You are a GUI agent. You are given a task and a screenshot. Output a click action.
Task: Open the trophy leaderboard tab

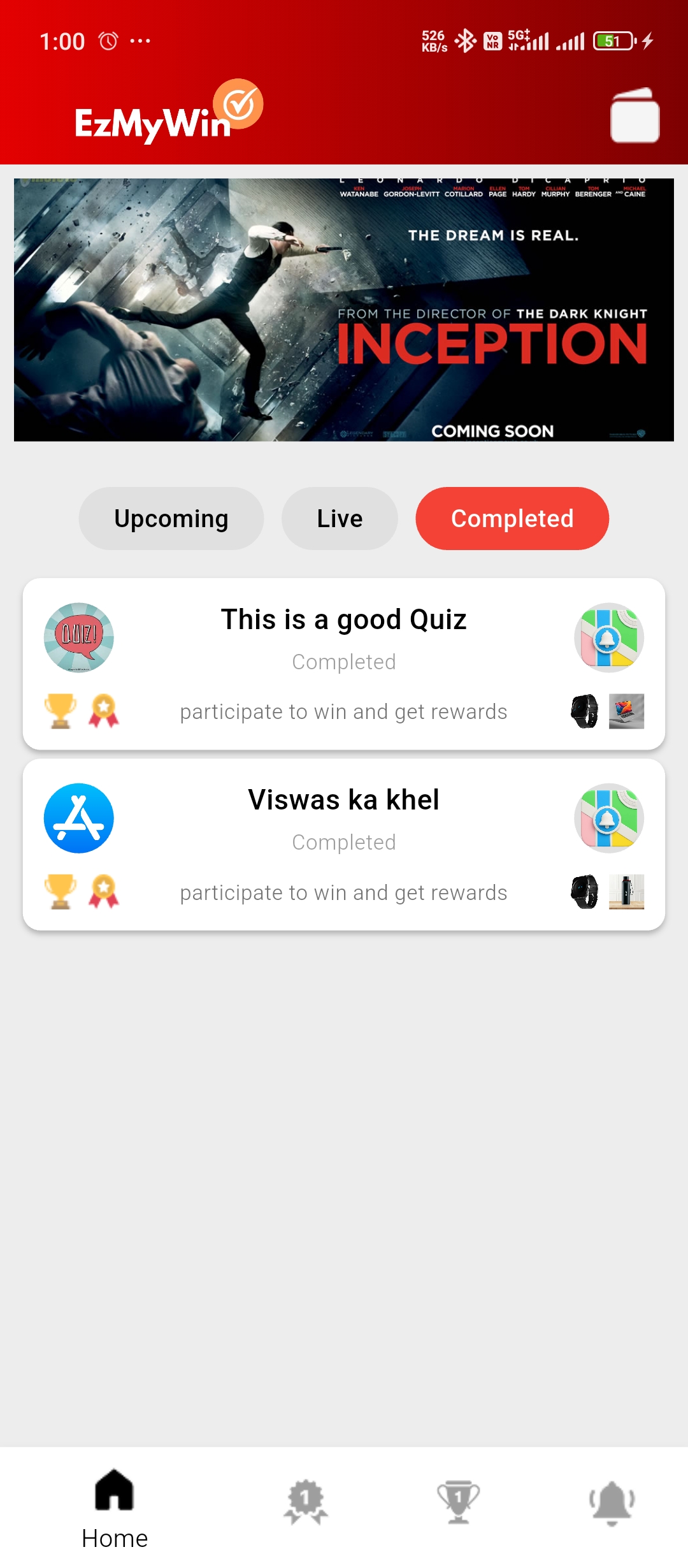458,1502
